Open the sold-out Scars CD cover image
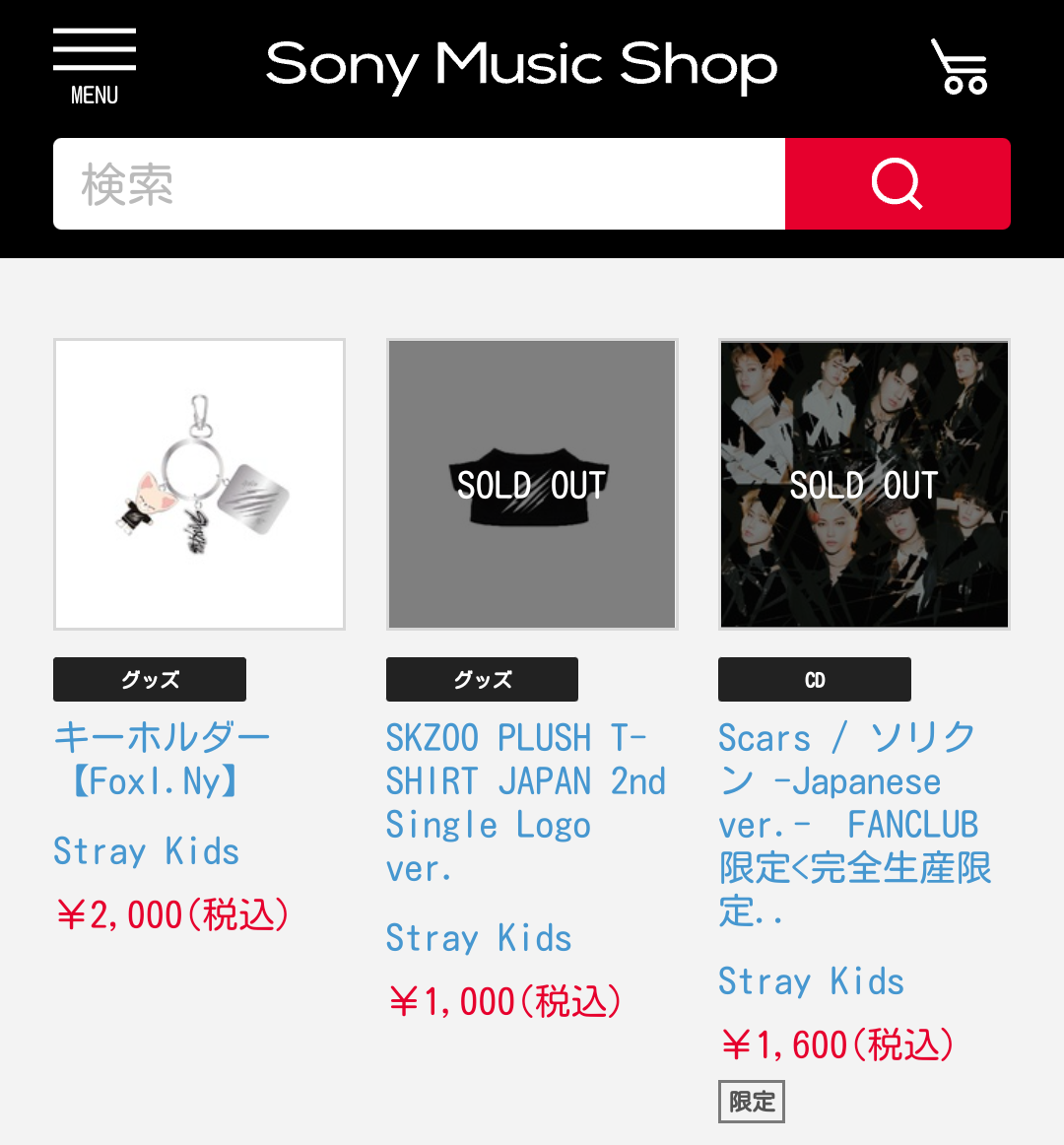1064x1145 pixels. tap(864, 485)
